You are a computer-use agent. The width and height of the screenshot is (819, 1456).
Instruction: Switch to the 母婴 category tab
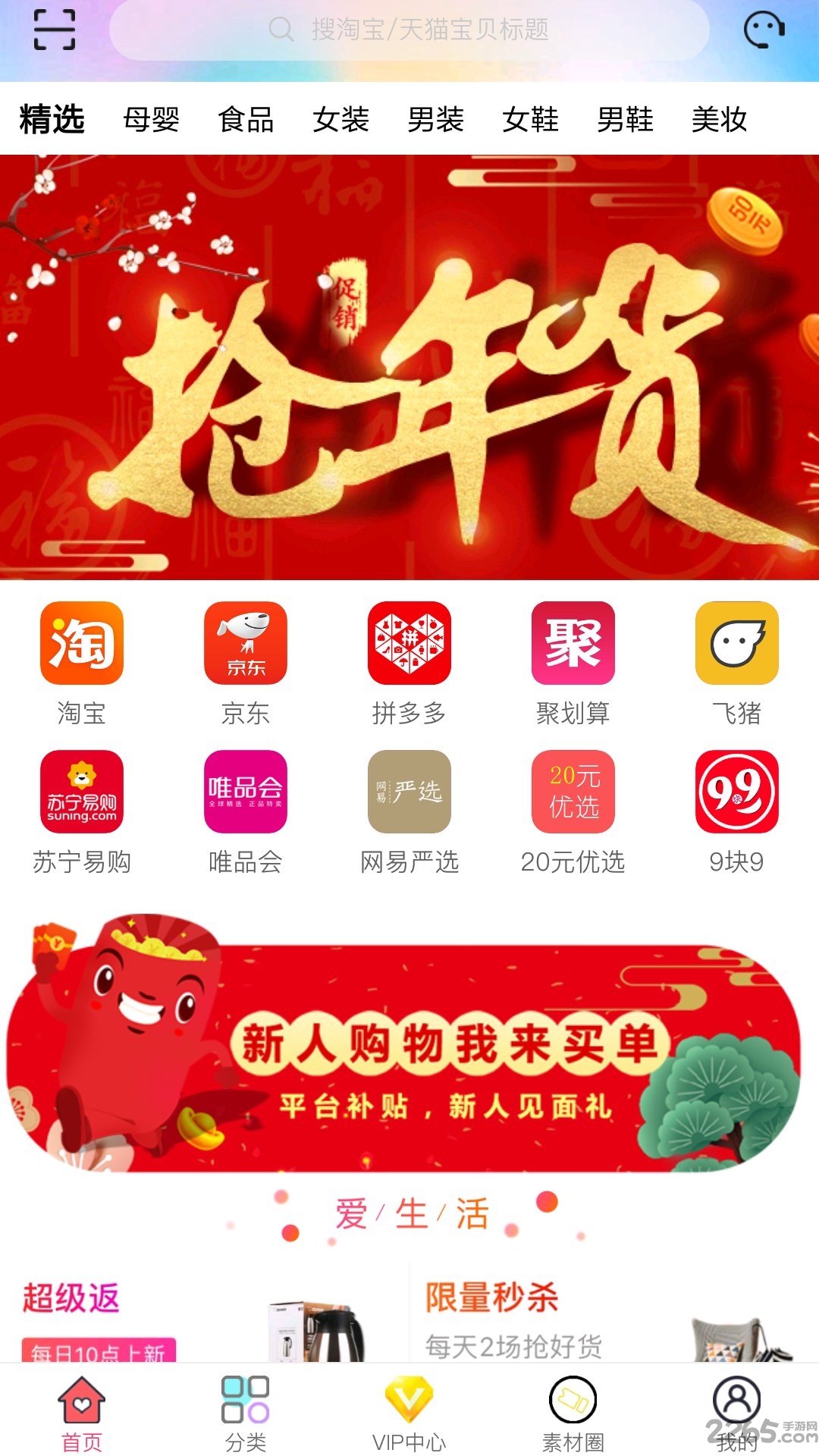151,120
